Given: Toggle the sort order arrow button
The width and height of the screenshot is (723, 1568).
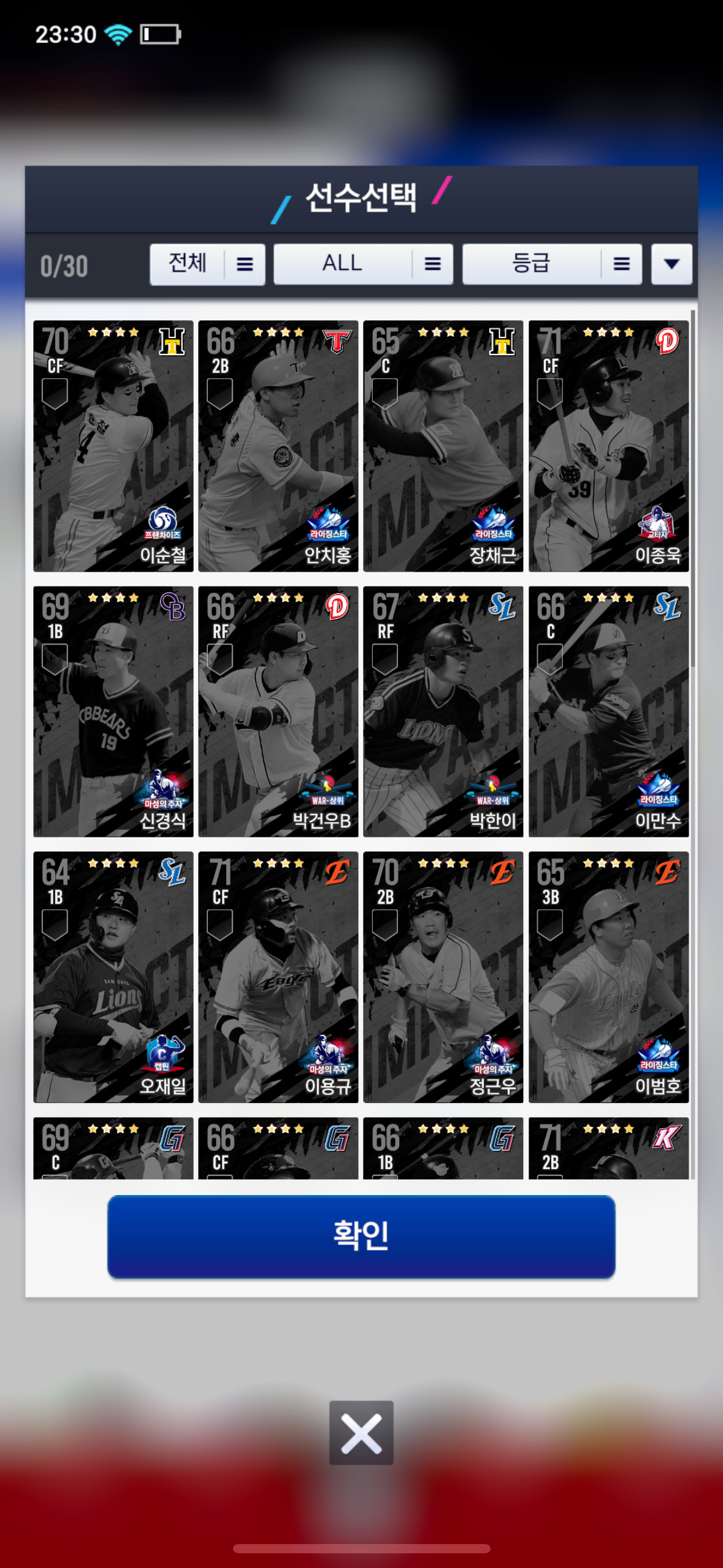Looking at the screenshot, I should (671, 264).
